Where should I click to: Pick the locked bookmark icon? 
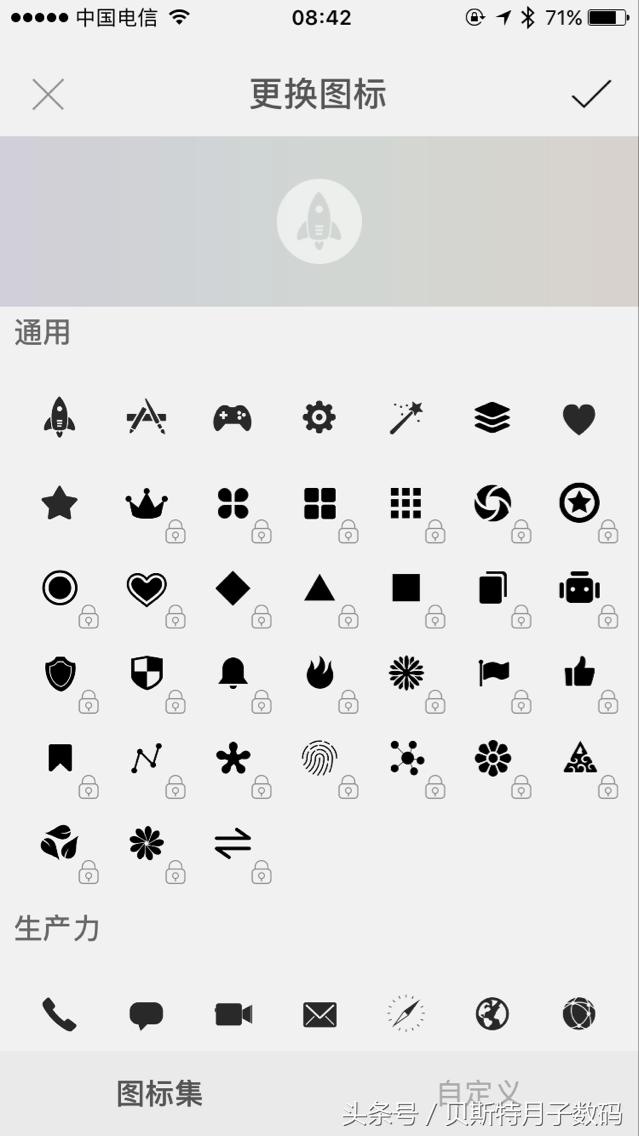[60, 759]
